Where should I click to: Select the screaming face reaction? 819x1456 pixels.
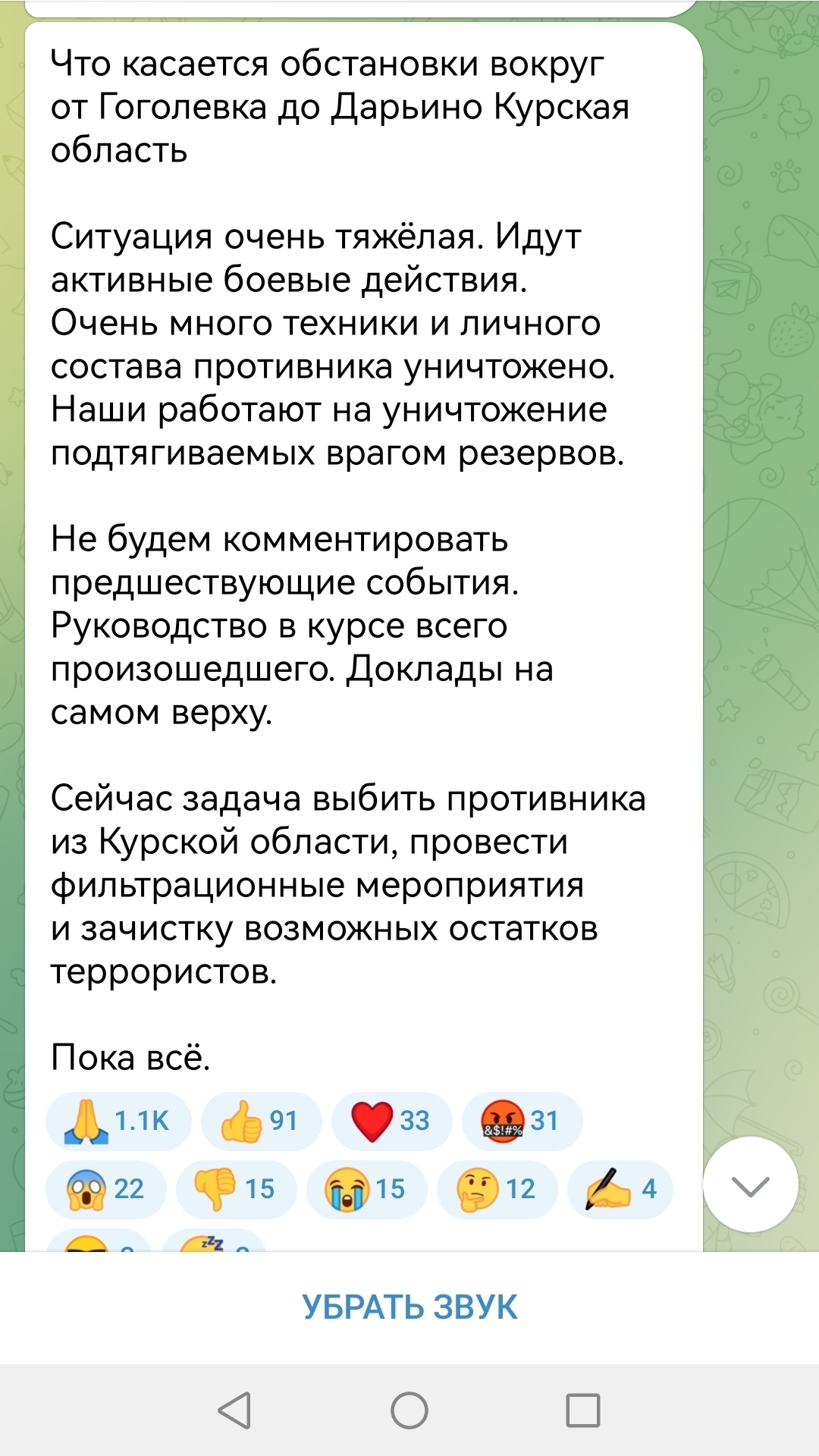tap(105, 1189)
